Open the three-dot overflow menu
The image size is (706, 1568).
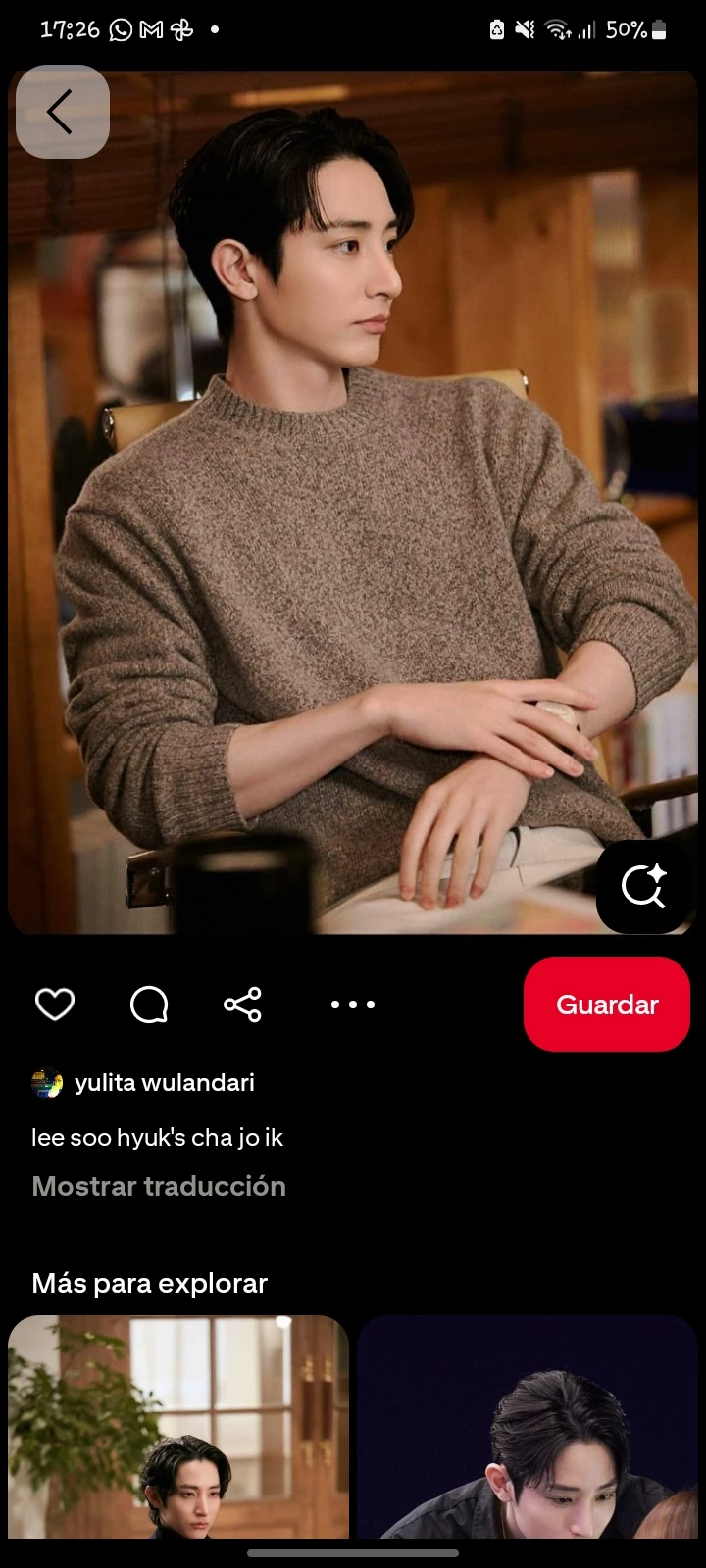(353, 1004)
